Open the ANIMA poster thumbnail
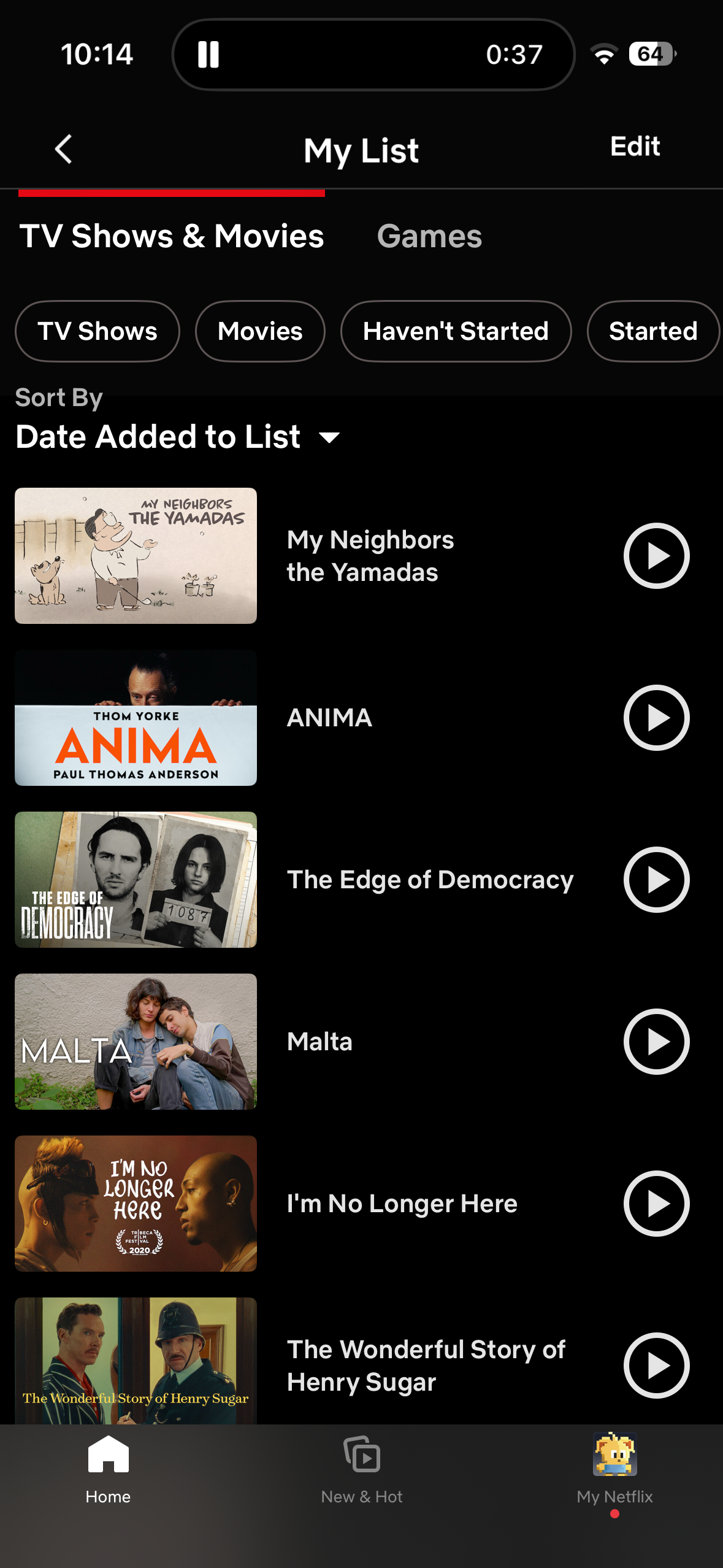The width and height of the screenshot is (723, 1568). point(136,718)
